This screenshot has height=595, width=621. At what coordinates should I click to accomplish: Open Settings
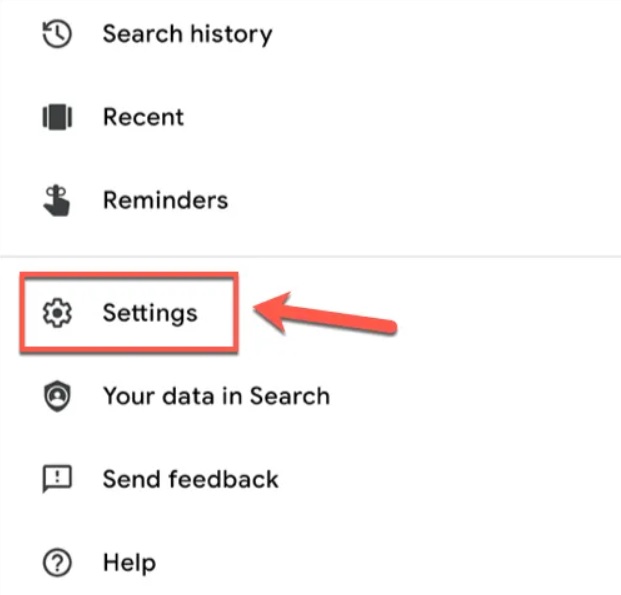(149, 313)
